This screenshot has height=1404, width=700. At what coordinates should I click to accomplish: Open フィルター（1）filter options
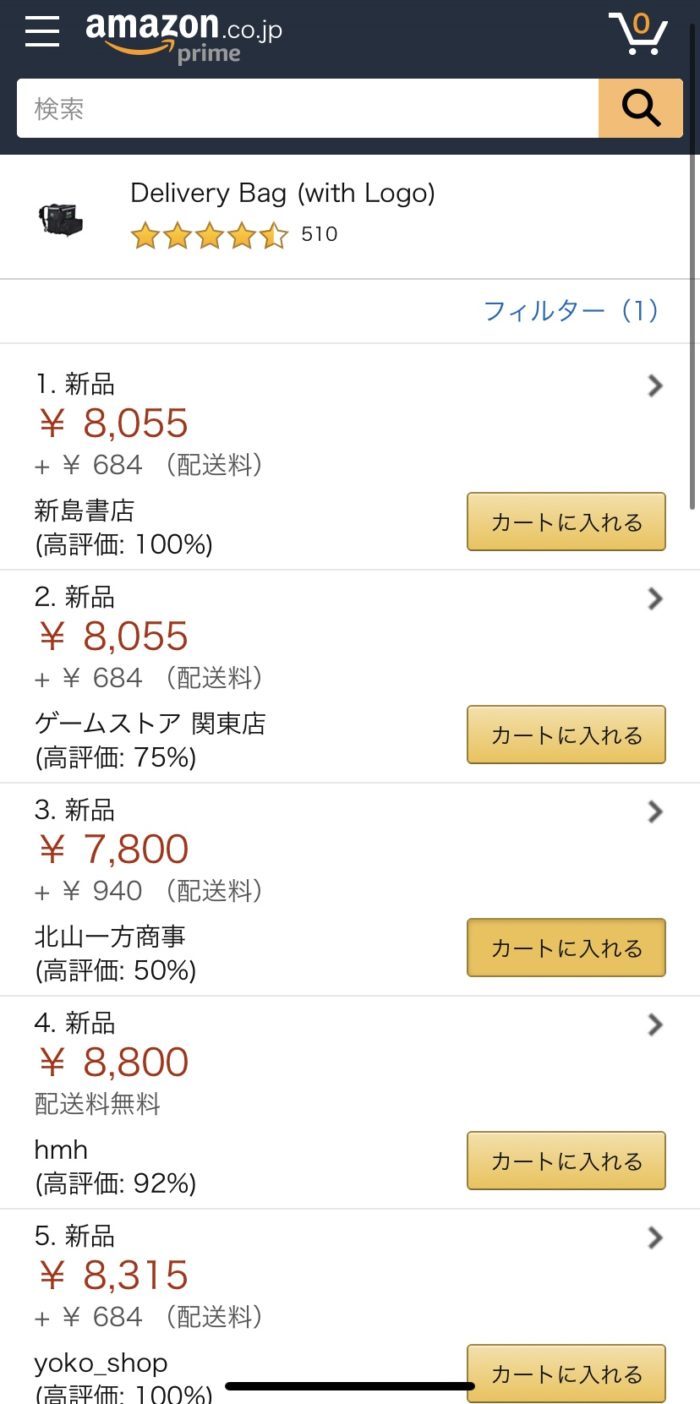pyautogui.click(x=571, y=311)
